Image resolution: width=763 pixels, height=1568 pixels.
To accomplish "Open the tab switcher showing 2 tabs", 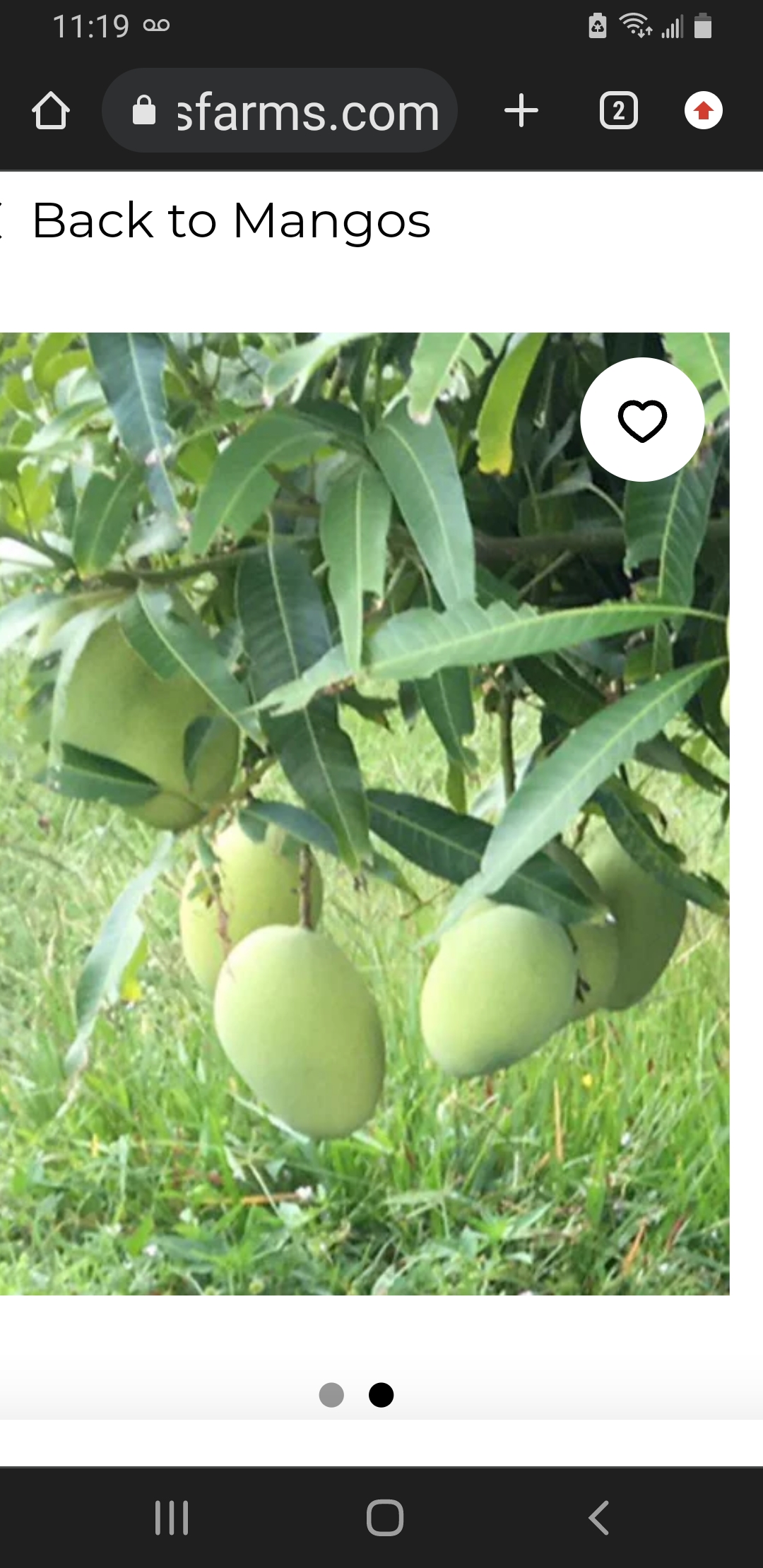I will (x=619, y=111).
